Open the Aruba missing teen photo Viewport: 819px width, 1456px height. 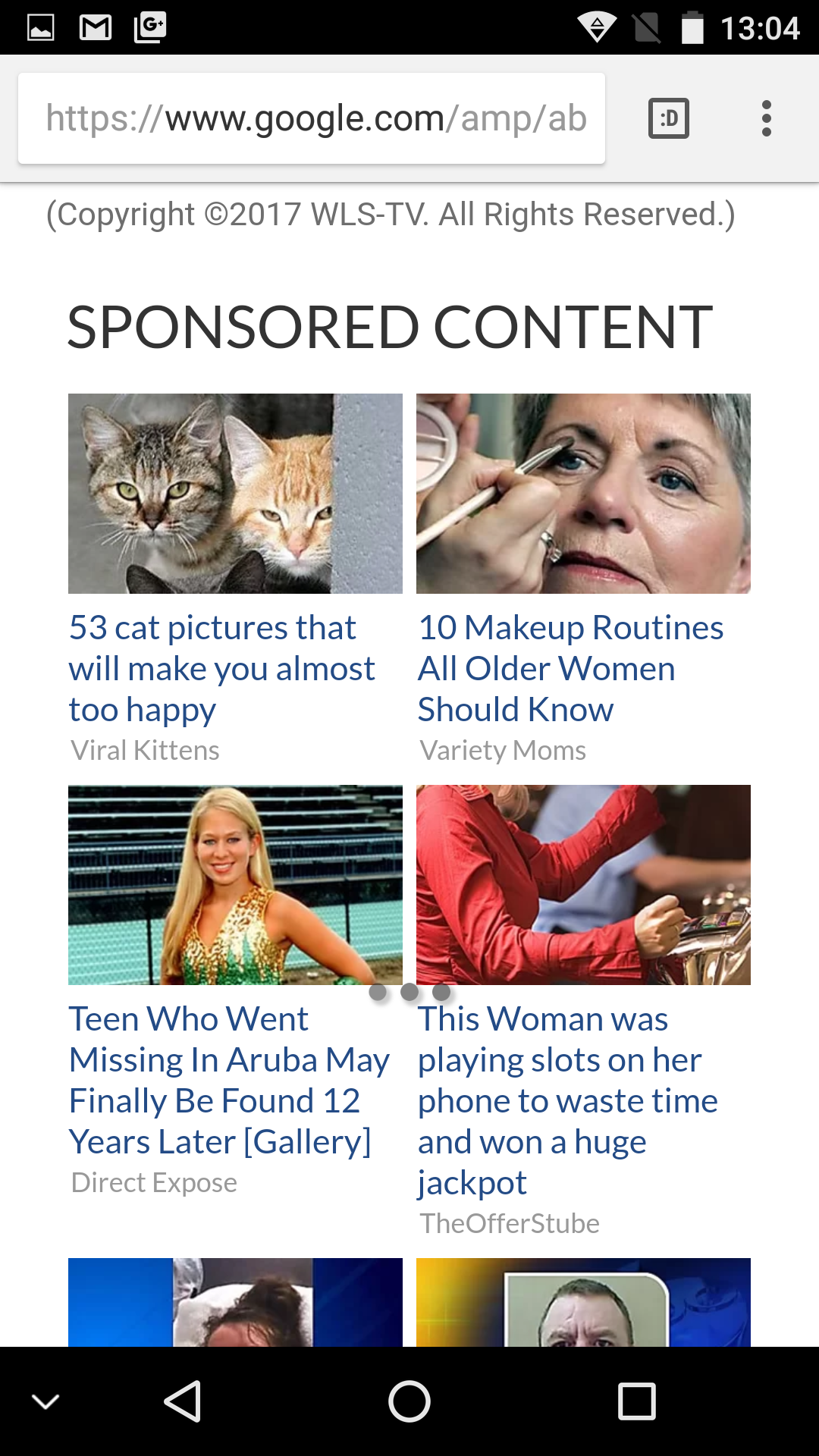[235, 885]
